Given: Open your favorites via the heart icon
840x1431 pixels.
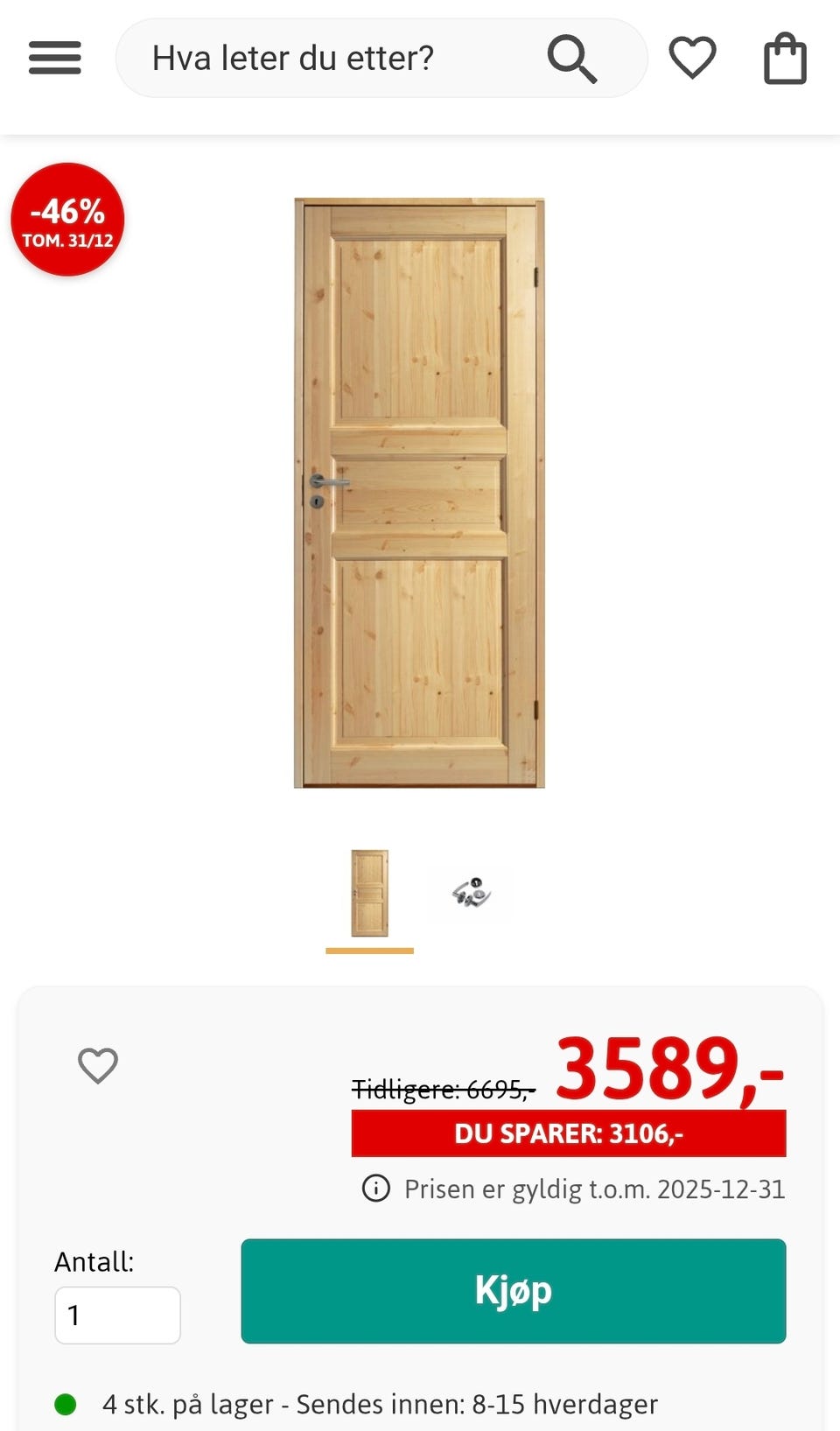Looking at the screenshot, I should [x=692, y=59].
